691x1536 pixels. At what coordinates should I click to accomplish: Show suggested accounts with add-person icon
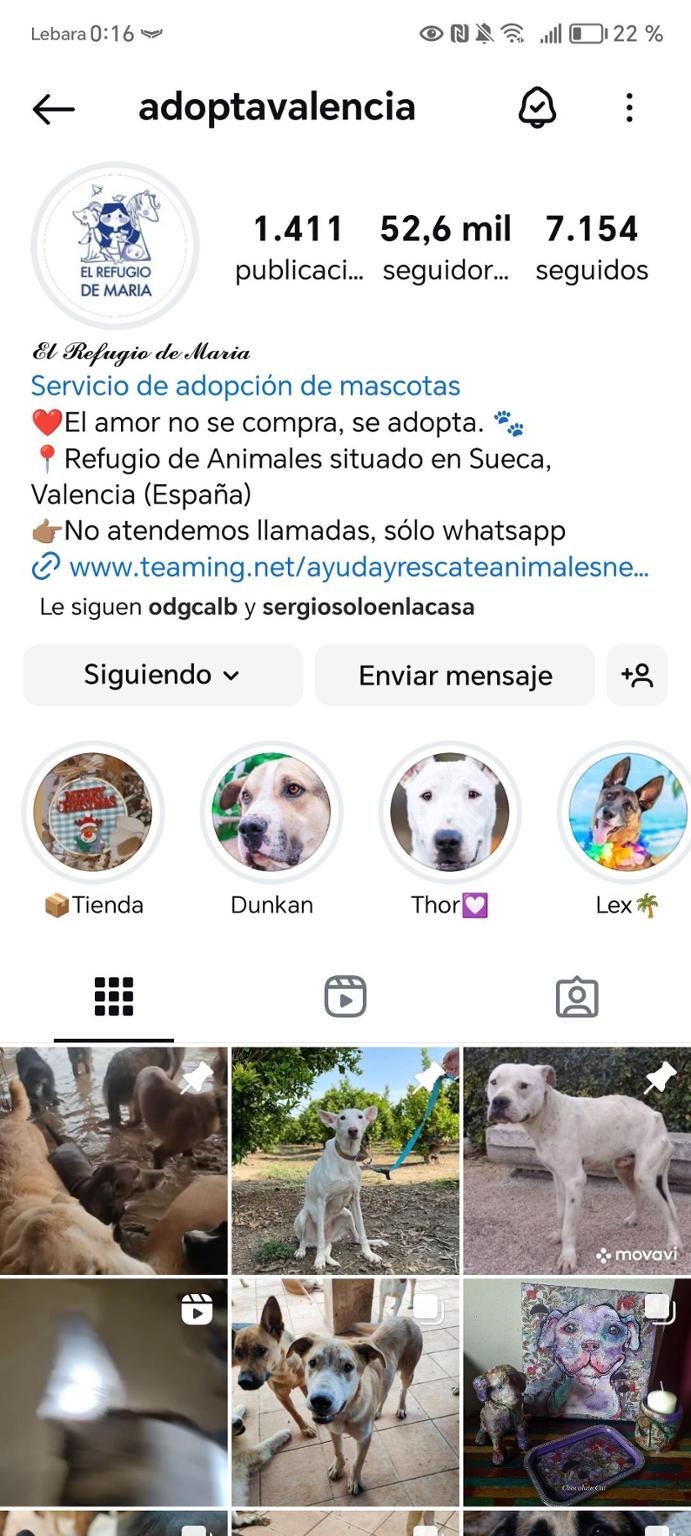tap(637, 676)
